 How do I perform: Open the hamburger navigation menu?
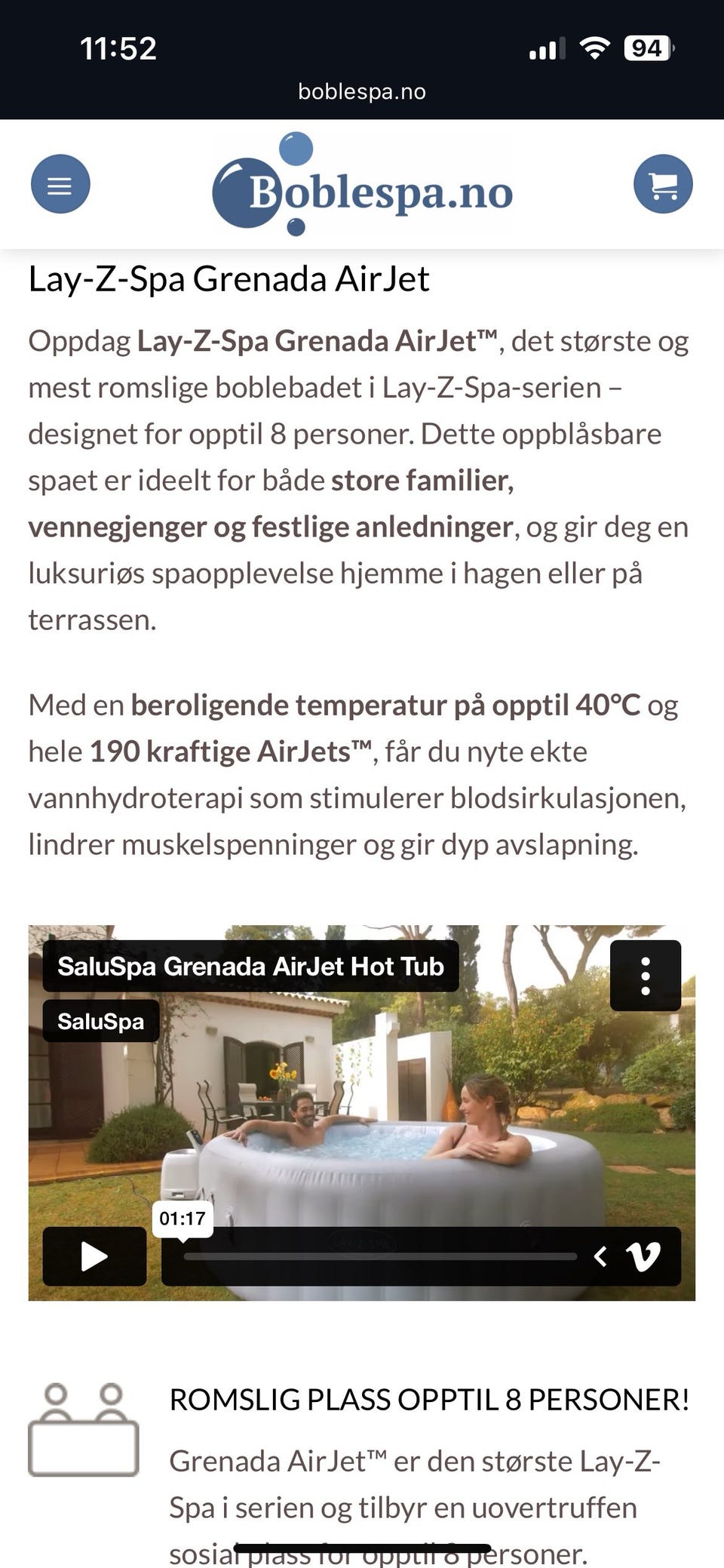pyautogui.click(x=60, y=183)
